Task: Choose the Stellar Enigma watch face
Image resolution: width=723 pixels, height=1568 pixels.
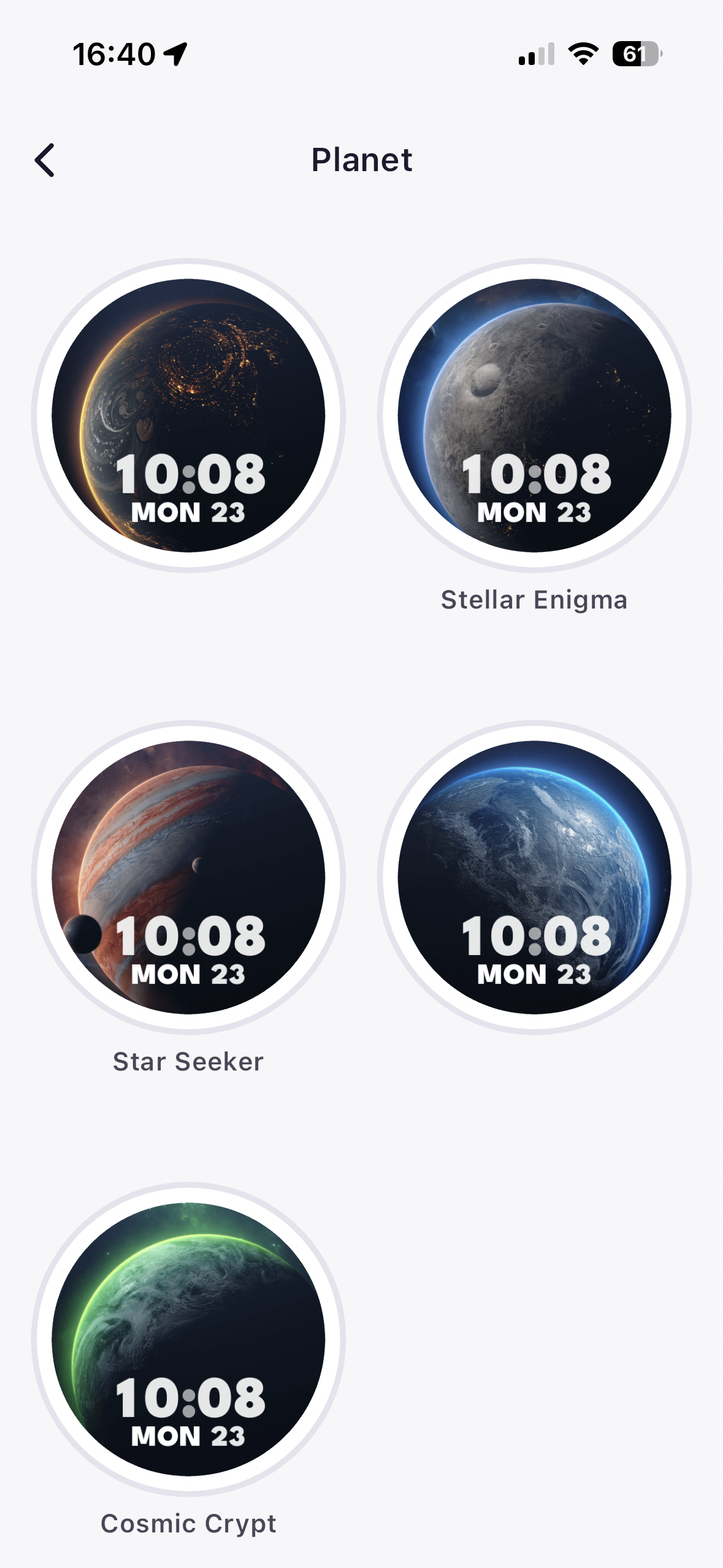Action: (x=534, y=415)
